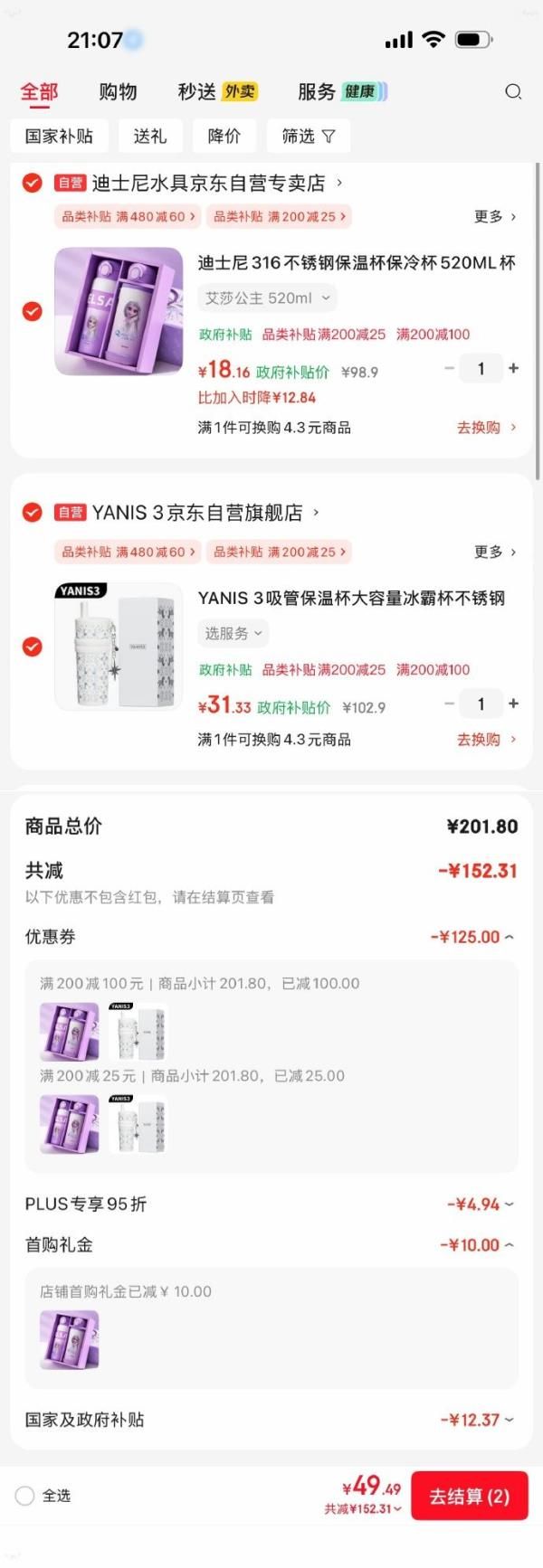Open the 迪士尼 316不锈钢保温杯 product image
The height and width of the screenshot is (1568, 543).
119,311
